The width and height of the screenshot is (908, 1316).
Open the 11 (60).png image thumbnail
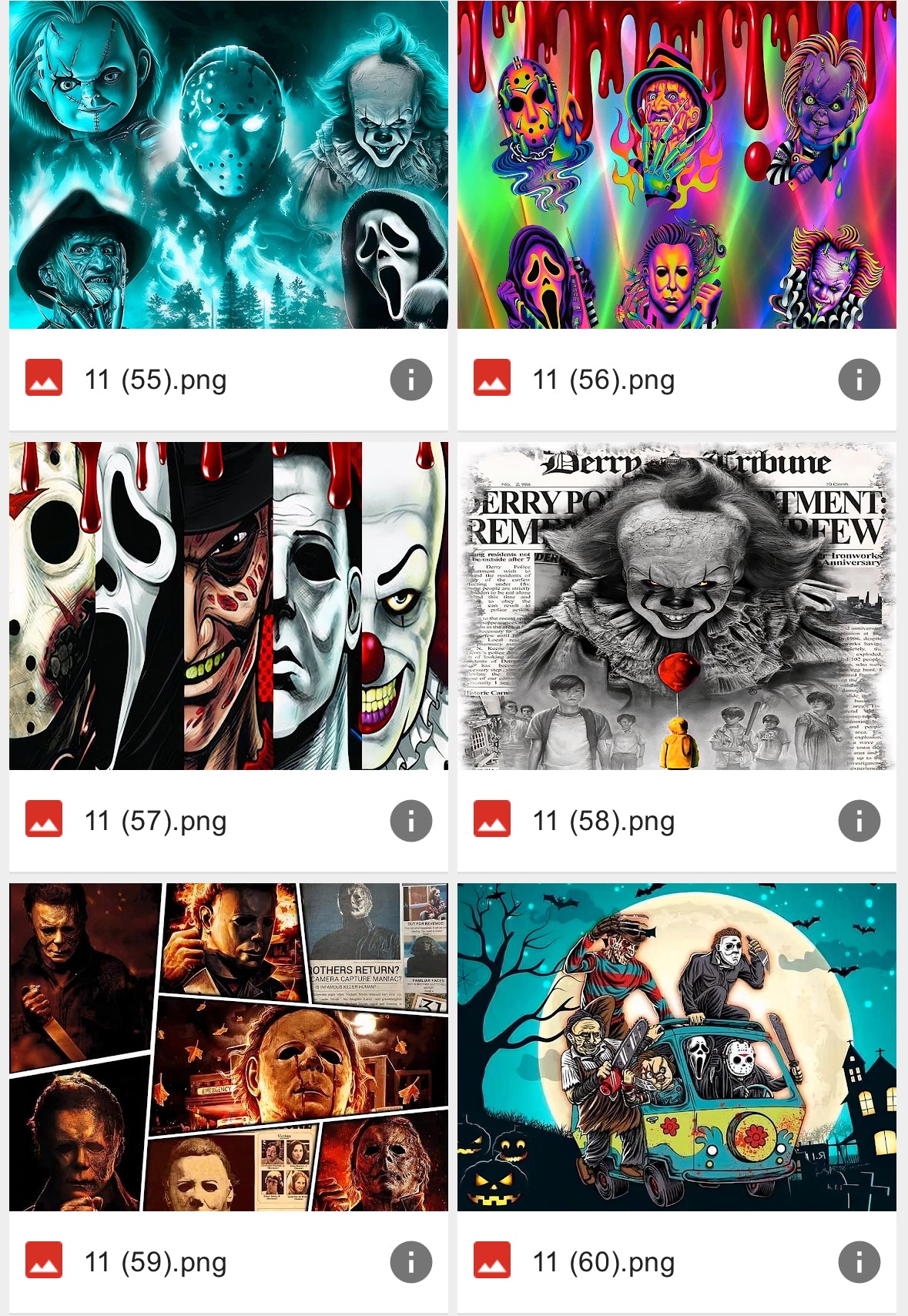tap(676, 1047)
